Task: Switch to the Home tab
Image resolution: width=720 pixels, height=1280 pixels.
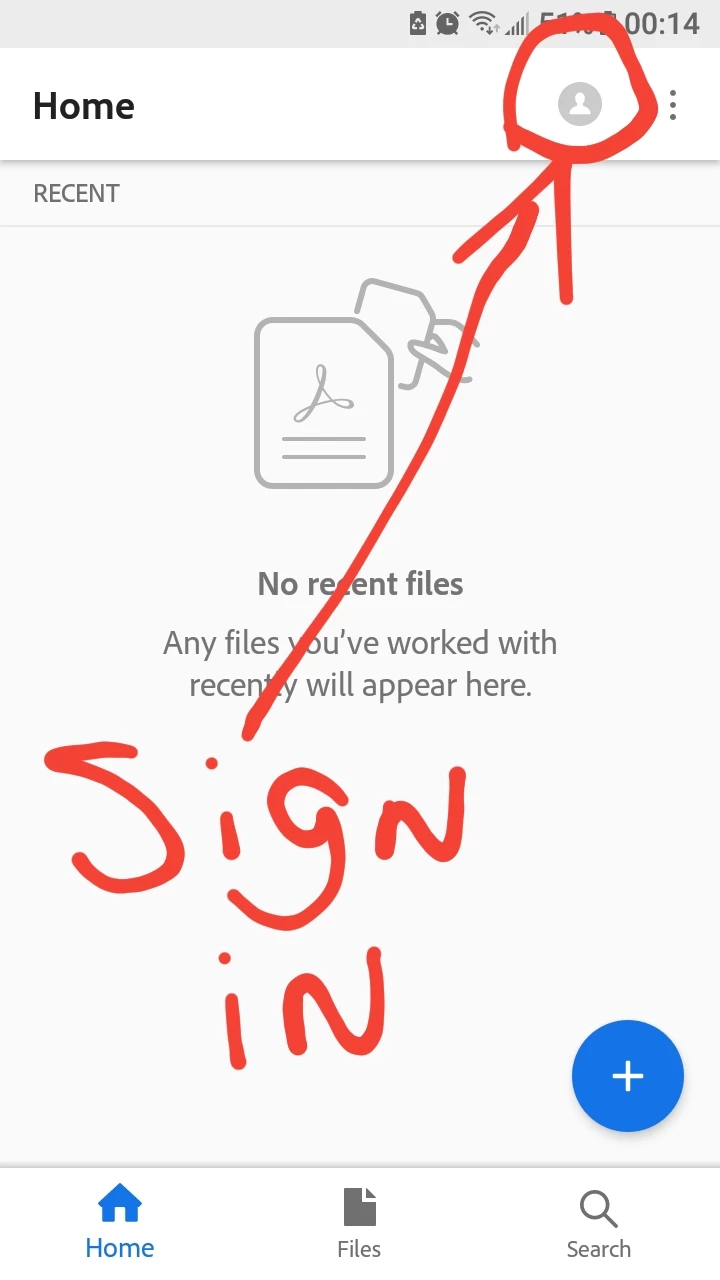Action: click(x=120, y=1222)
